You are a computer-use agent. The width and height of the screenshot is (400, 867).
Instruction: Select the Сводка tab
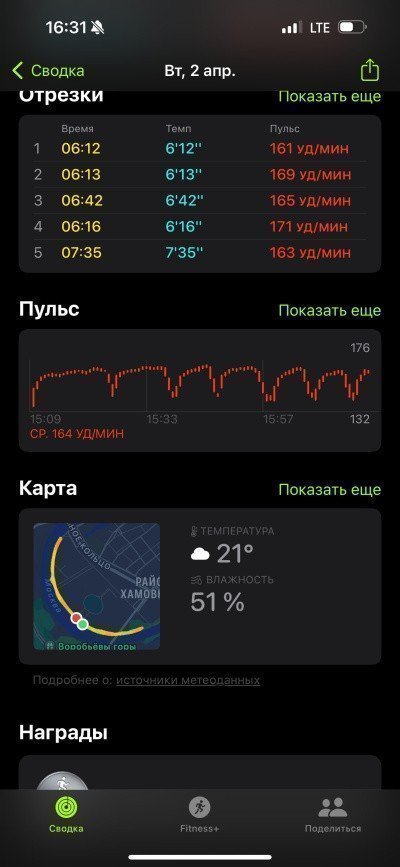coord(66,815)
